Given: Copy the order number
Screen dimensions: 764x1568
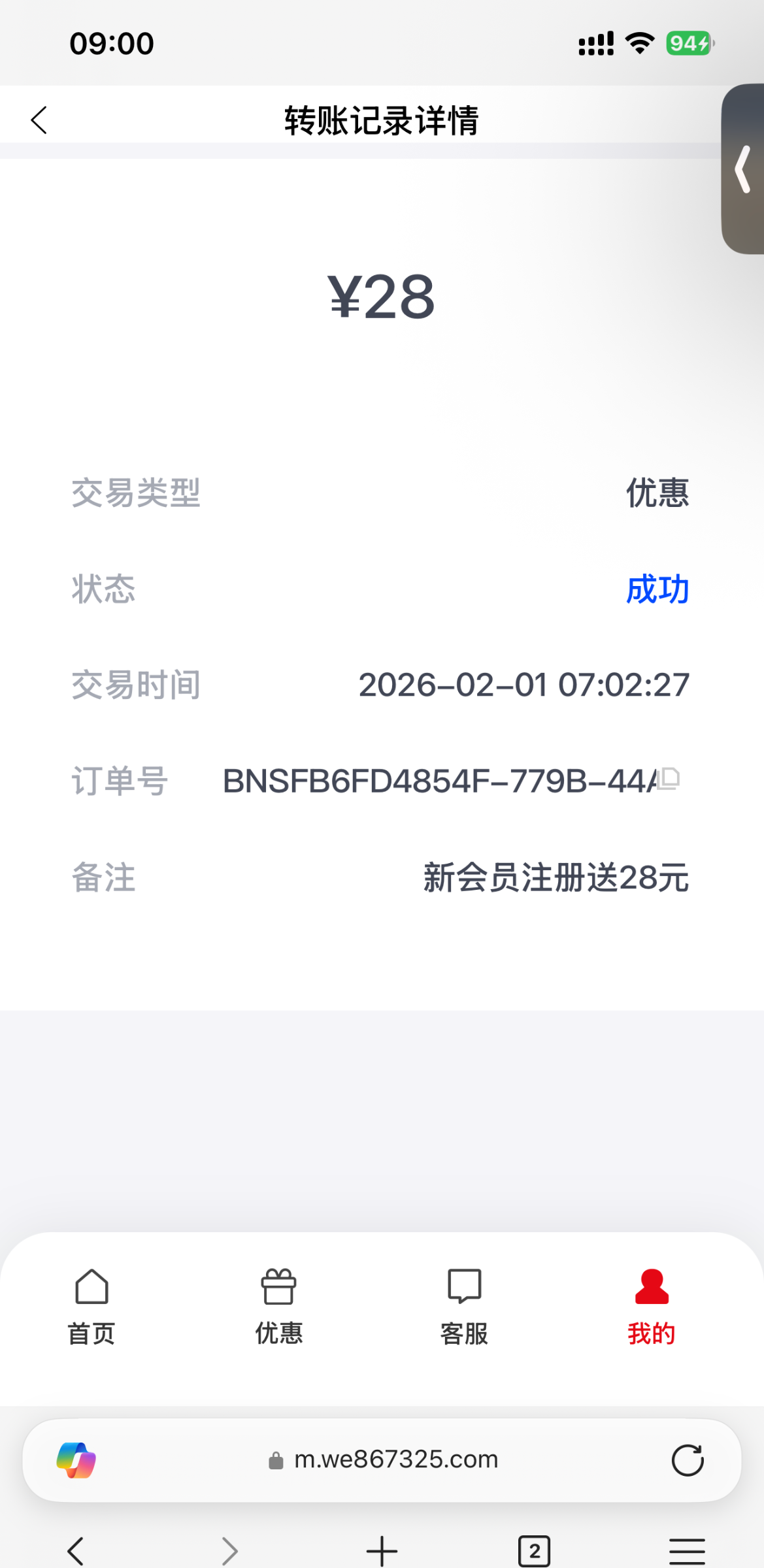Looking at the screenshot, I should pyautogui.click(x=669, y=778).
